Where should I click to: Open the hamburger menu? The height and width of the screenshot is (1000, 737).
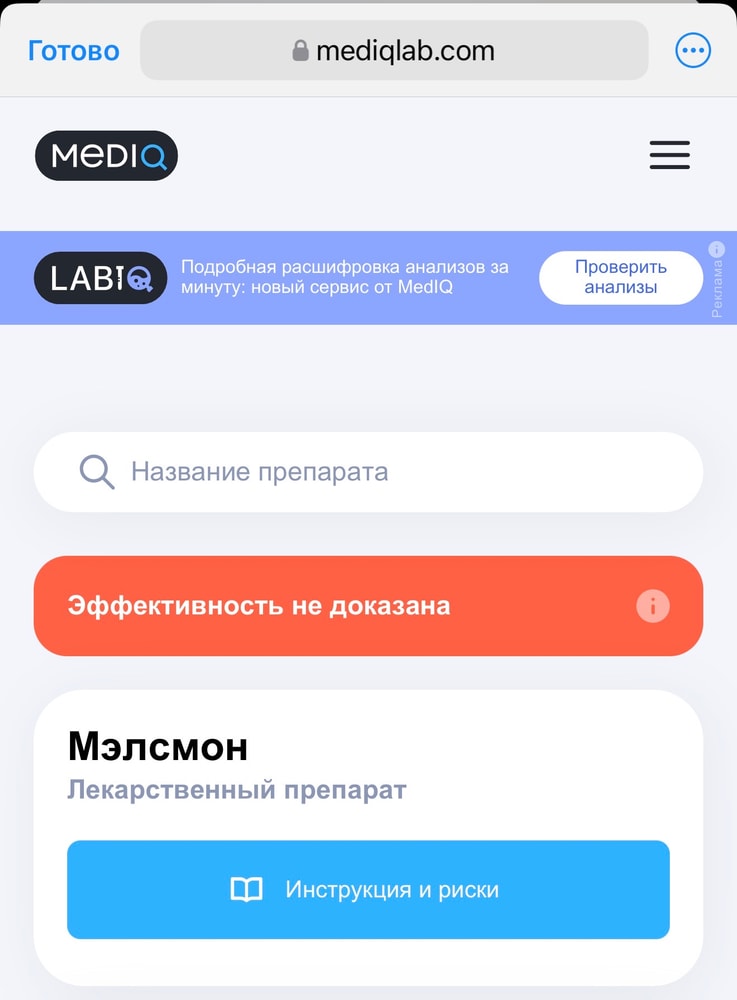coord(669,155)
